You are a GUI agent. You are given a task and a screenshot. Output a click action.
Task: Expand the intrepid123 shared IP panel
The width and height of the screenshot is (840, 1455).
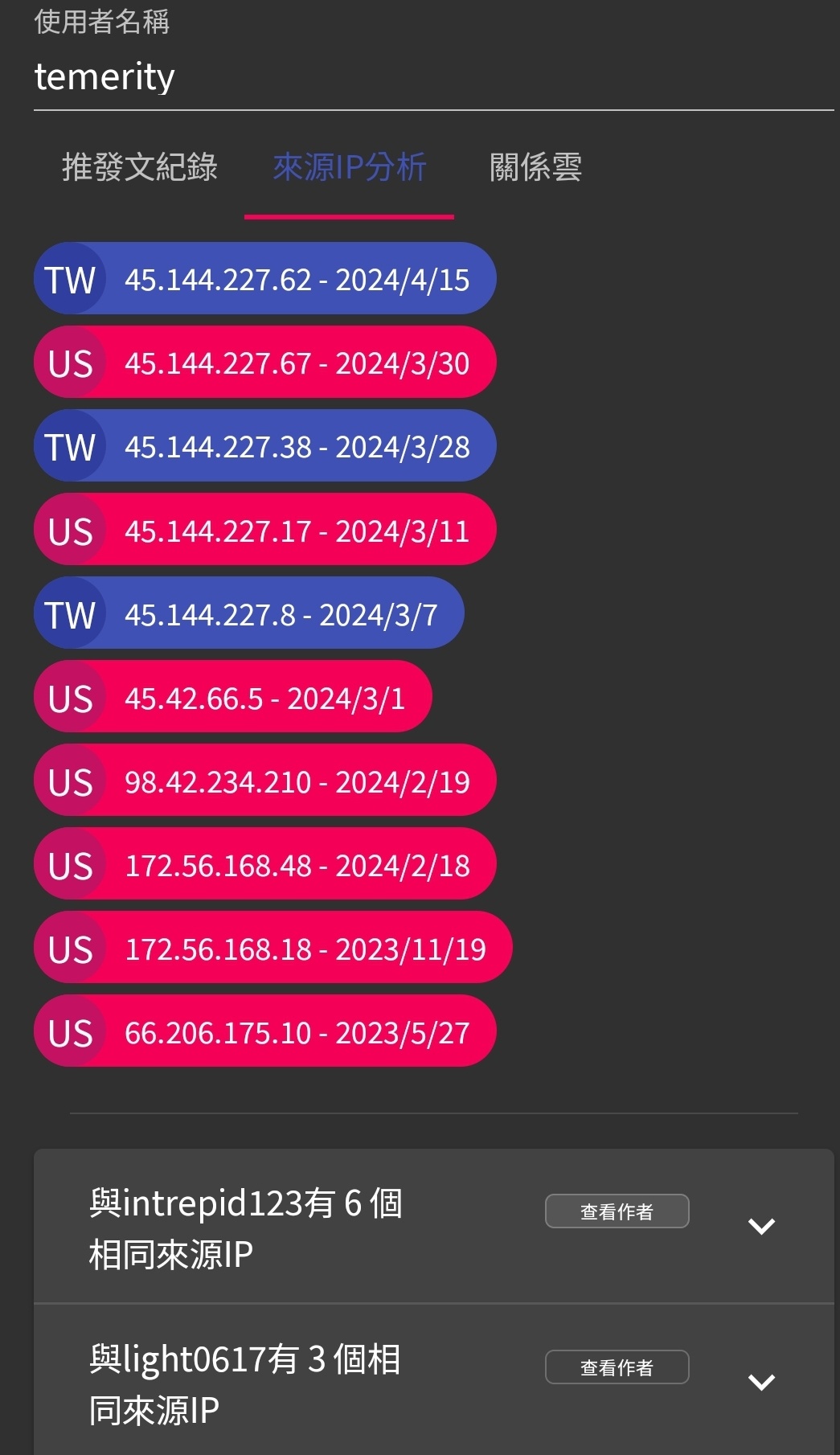coord(761,1226)
